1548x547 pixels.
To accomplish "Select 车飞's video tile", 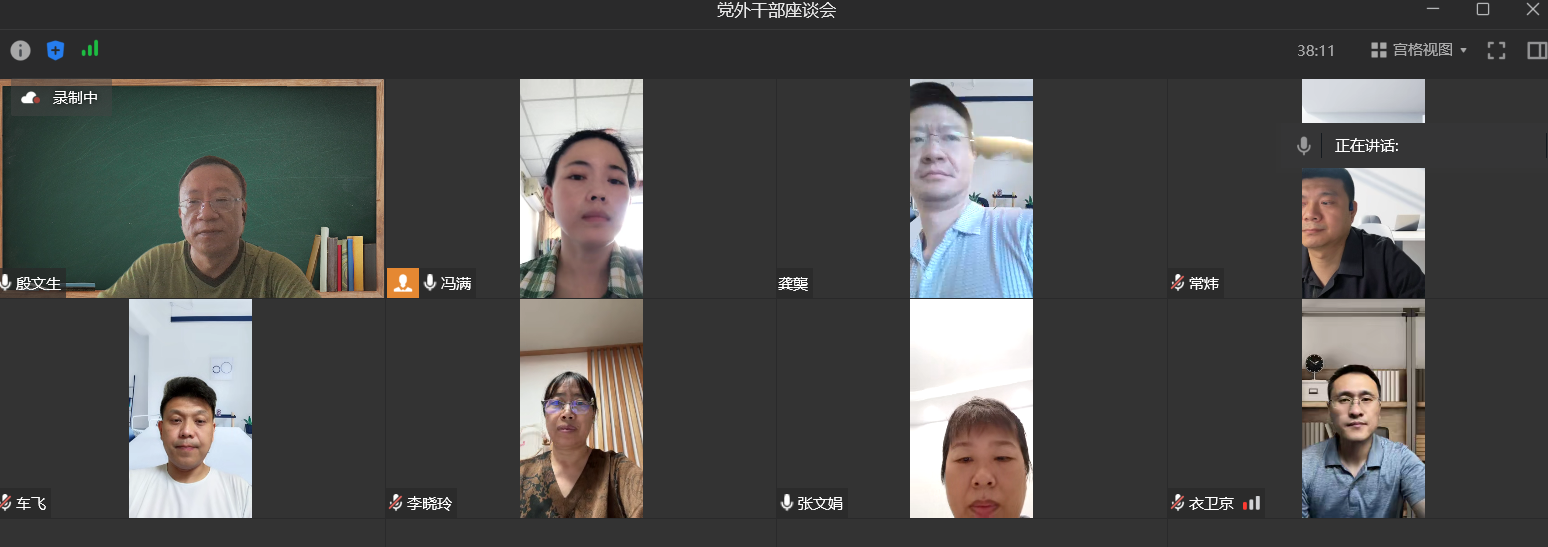I will pos(190,408).
